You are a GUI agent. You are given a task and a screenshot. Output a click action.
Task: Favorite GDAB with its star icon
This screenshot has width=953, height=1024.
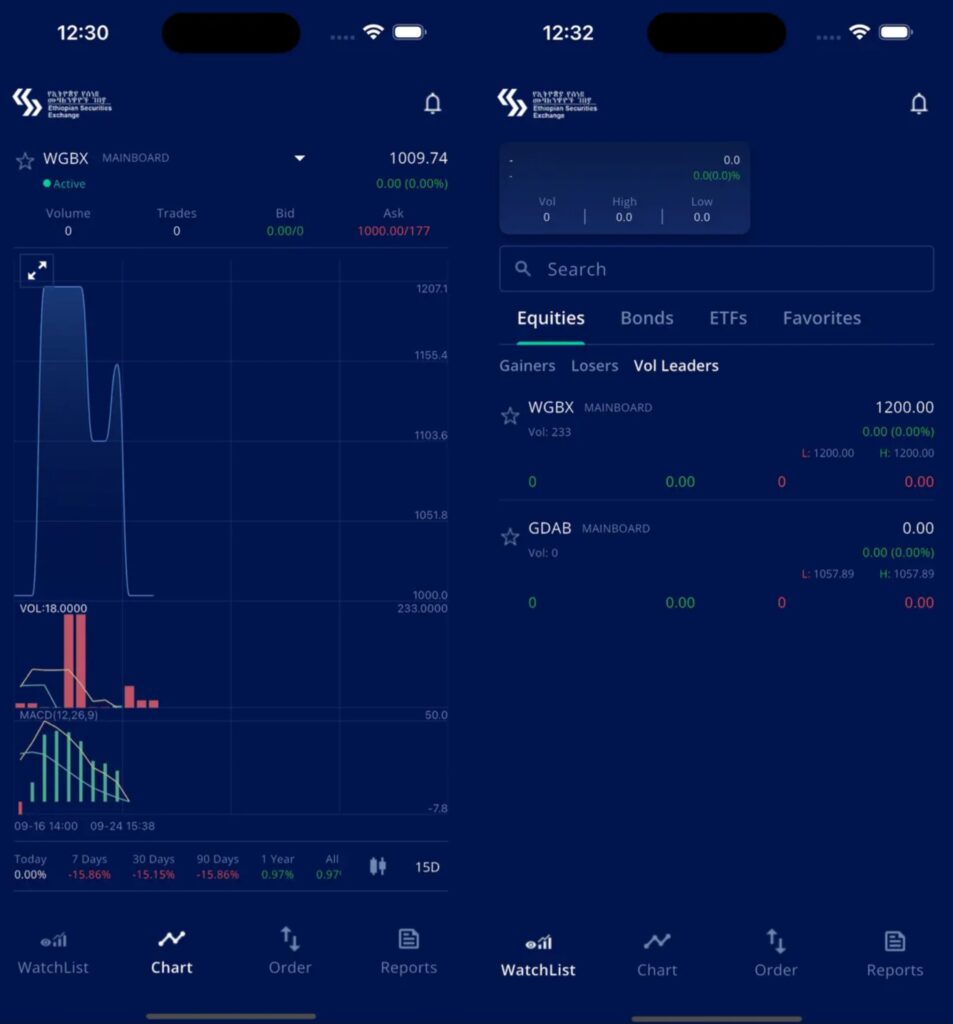[510, 537]
